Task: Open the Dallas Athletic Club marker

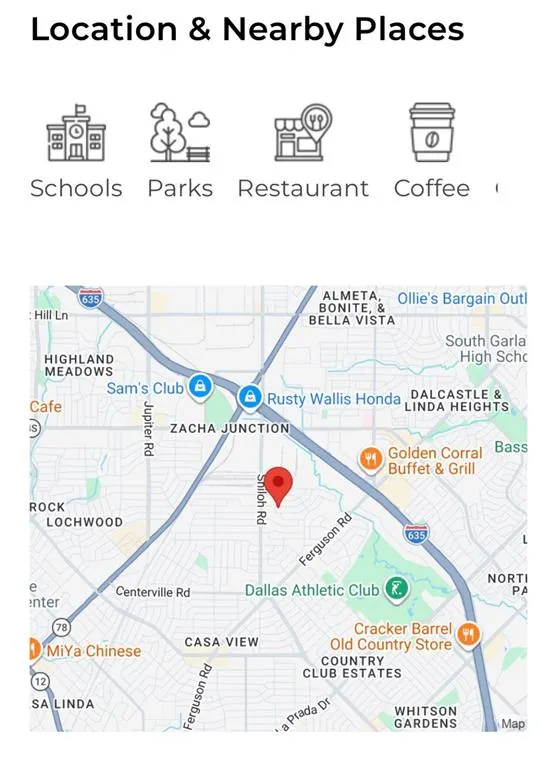Action: point(397,588)
